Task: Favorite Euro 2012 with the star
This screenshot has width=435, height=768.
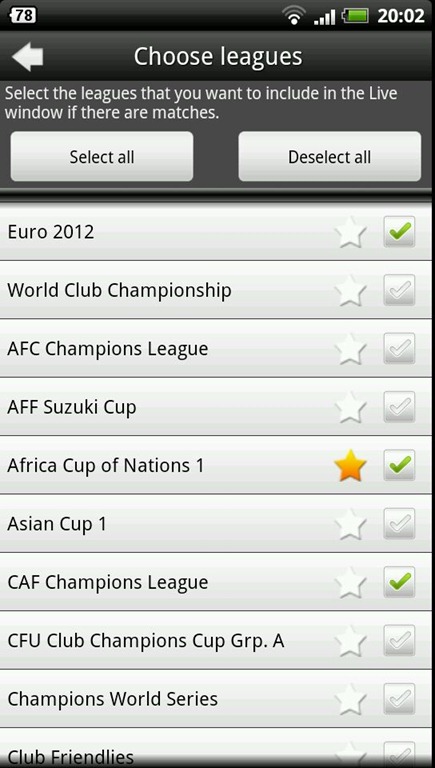Action: click(351, 232)
